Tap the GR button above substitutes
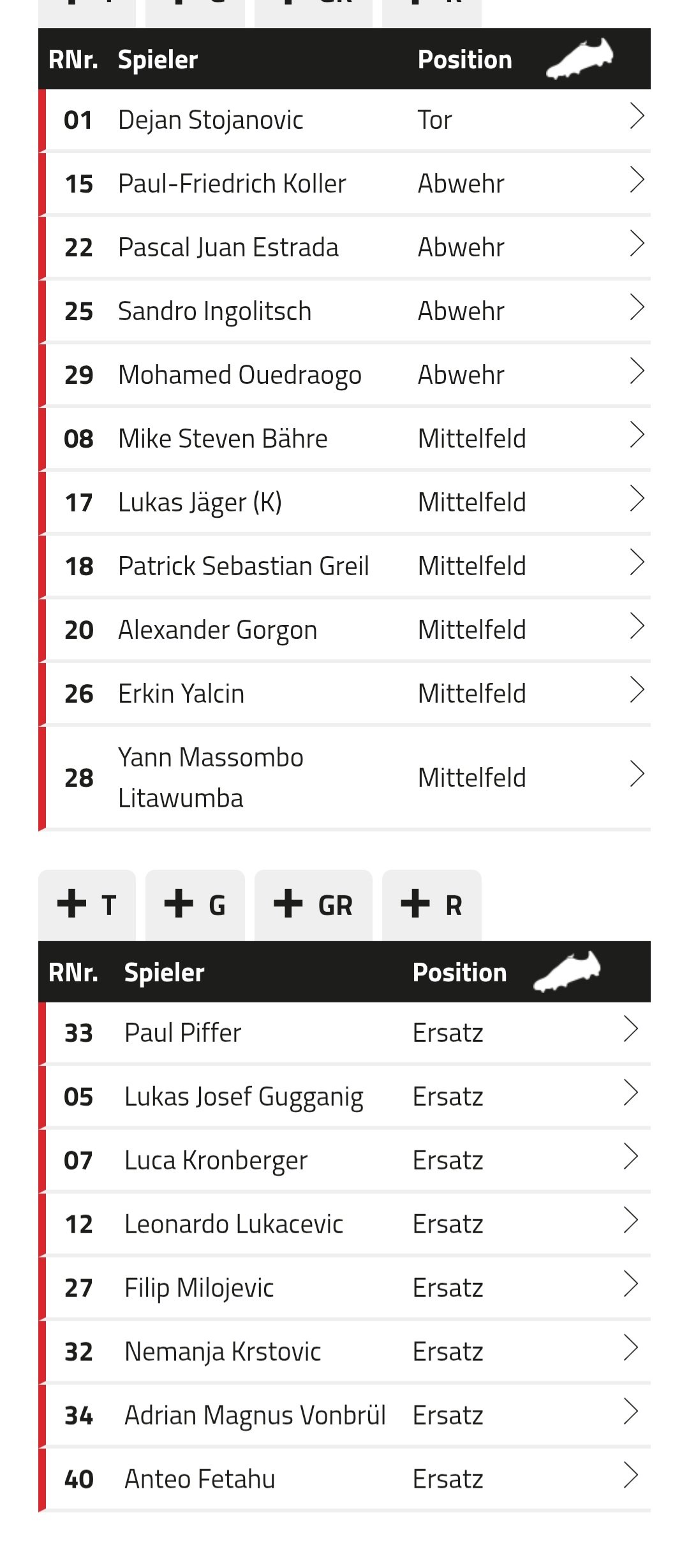Image resolution: width=689 pixels, height=1568 pixels. point(313,905)
